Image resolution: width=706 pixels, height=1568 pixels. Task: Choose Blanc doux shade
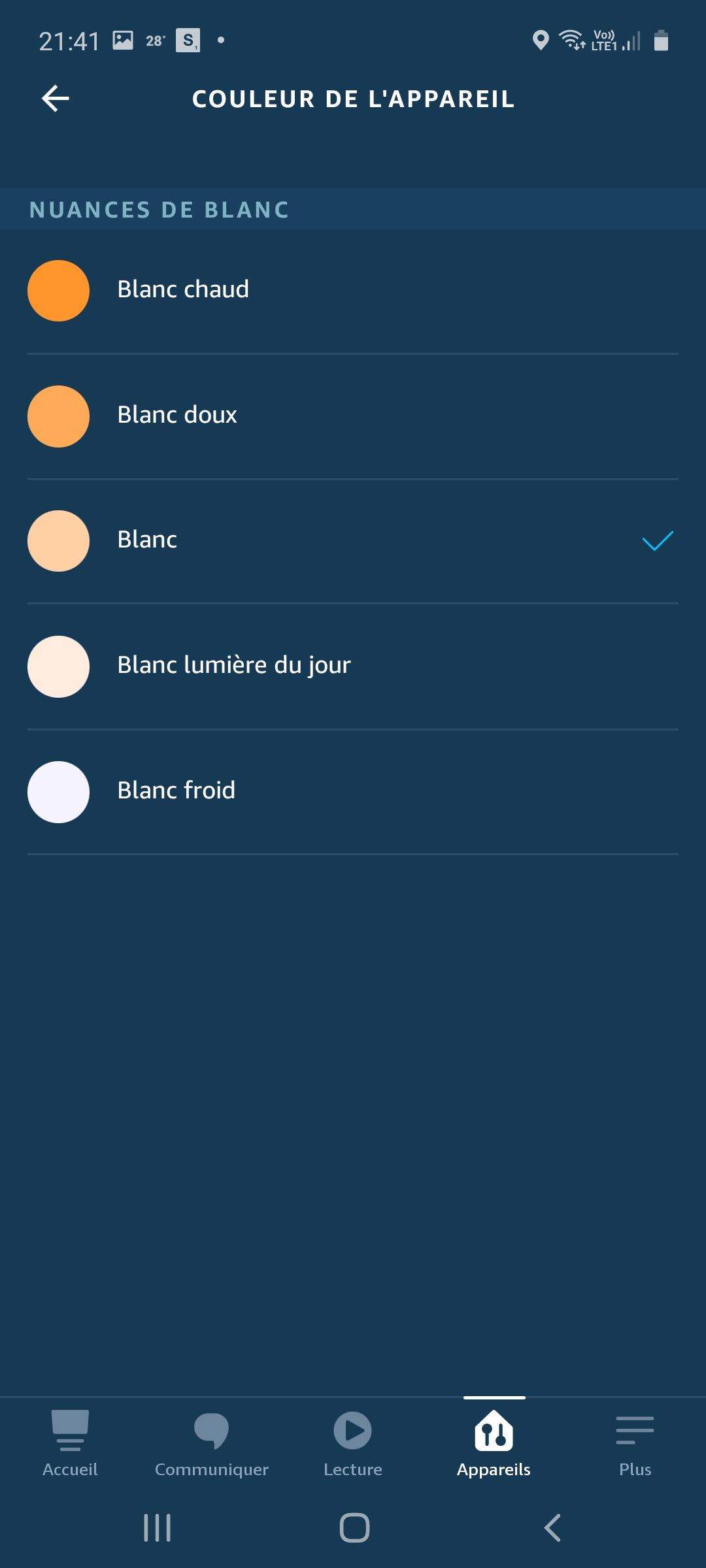pyautogui.click(x=353, y=416)
